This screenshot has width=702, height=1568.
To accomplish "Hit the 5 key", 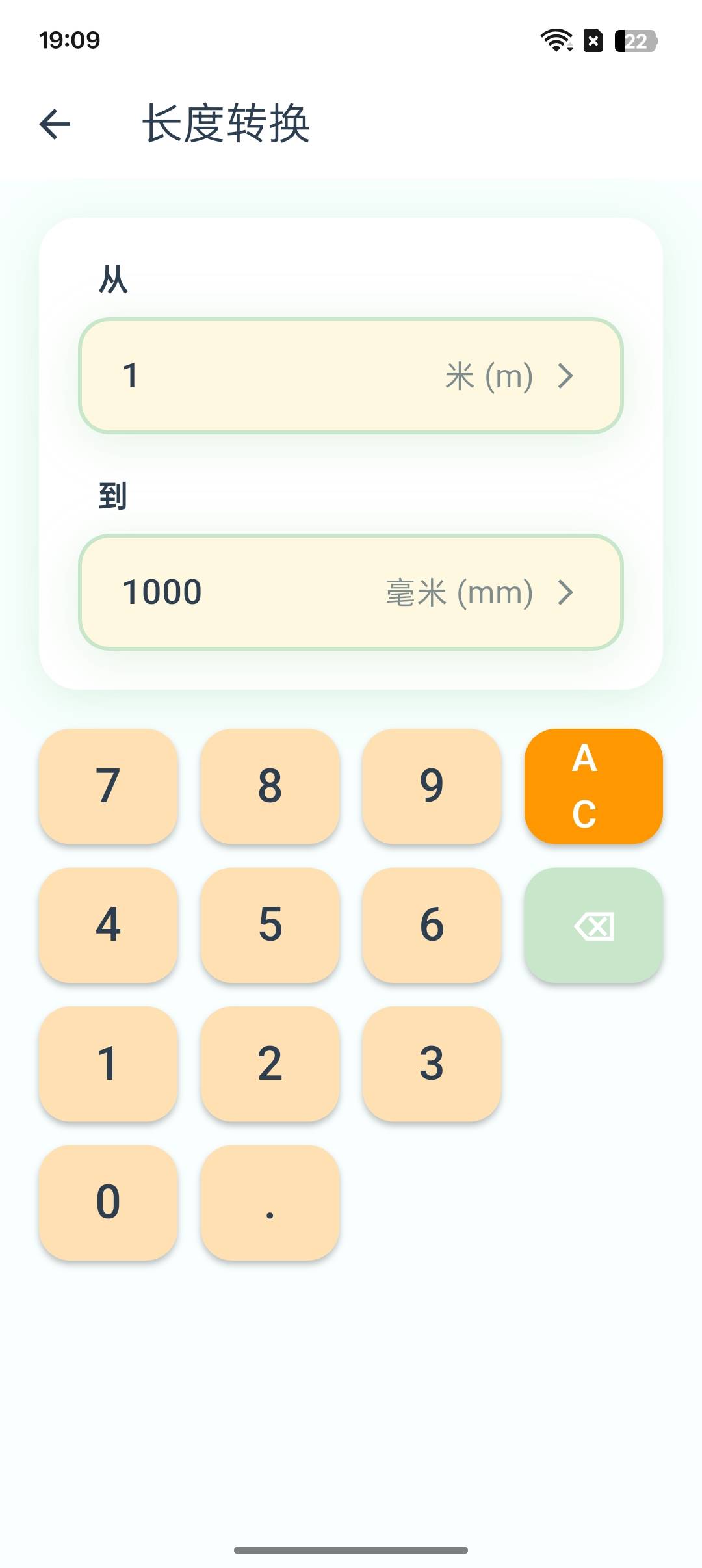I will coord(270,925).
